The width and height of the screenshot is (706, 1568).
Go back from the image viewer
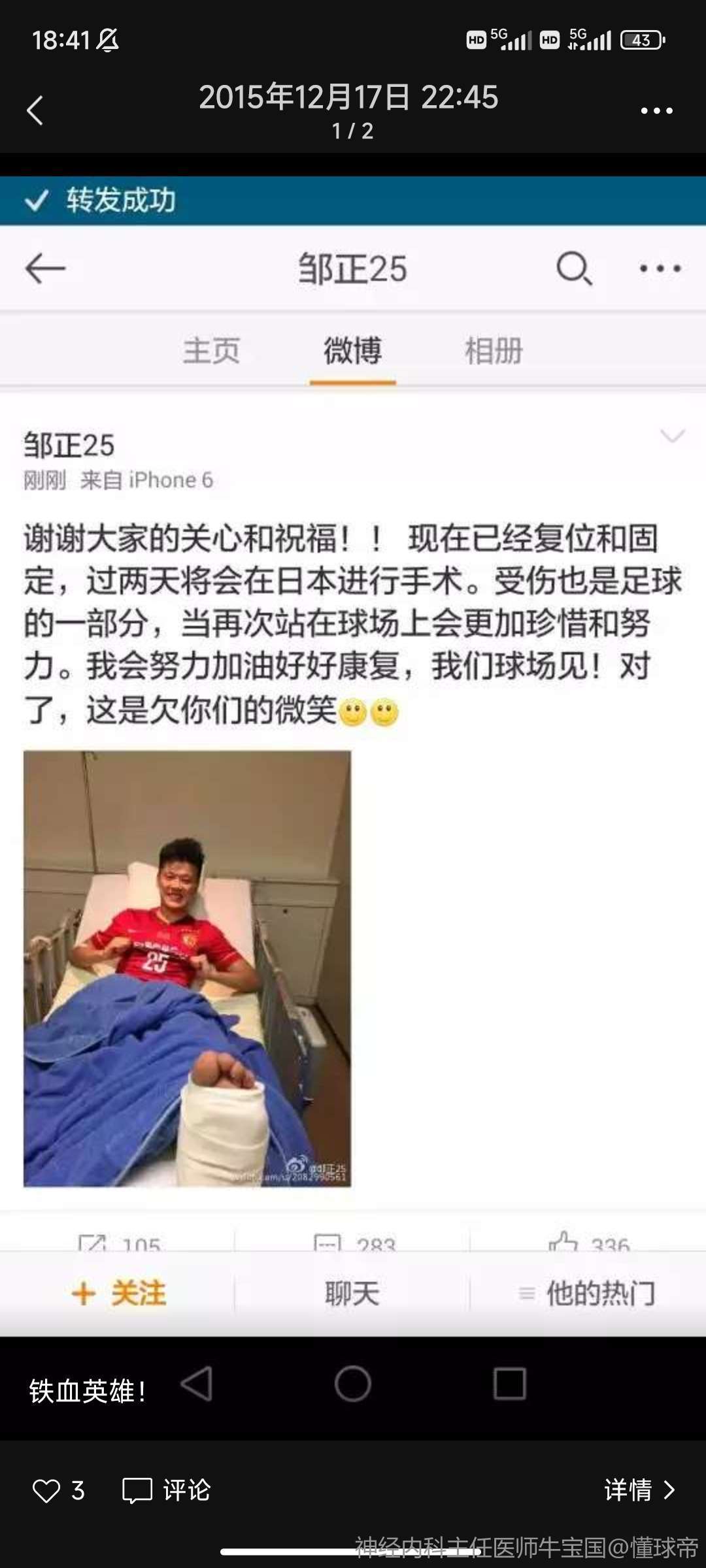click(35, 110)
